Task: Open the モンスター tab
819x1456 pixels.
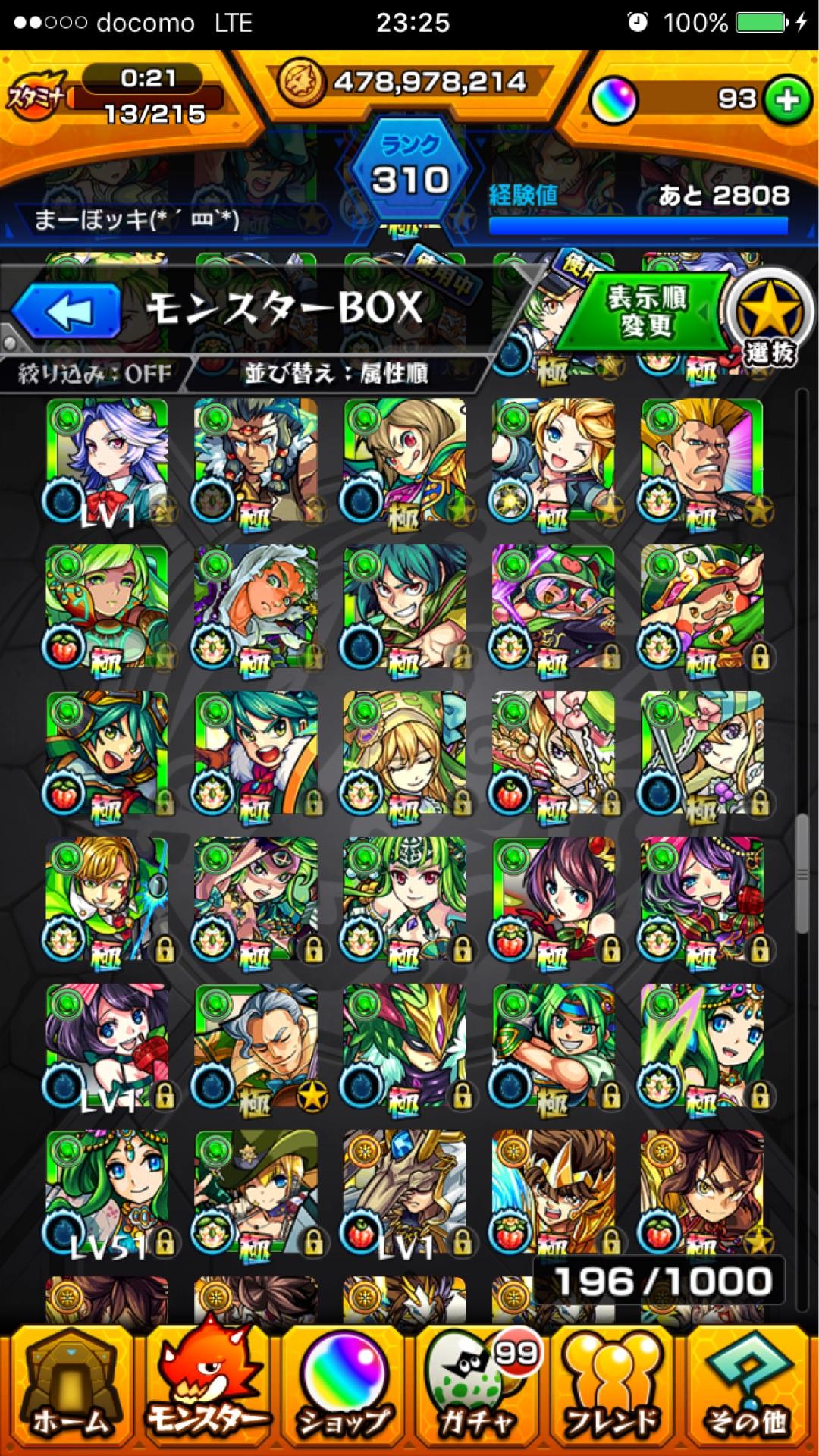Action: point(205,1394)
